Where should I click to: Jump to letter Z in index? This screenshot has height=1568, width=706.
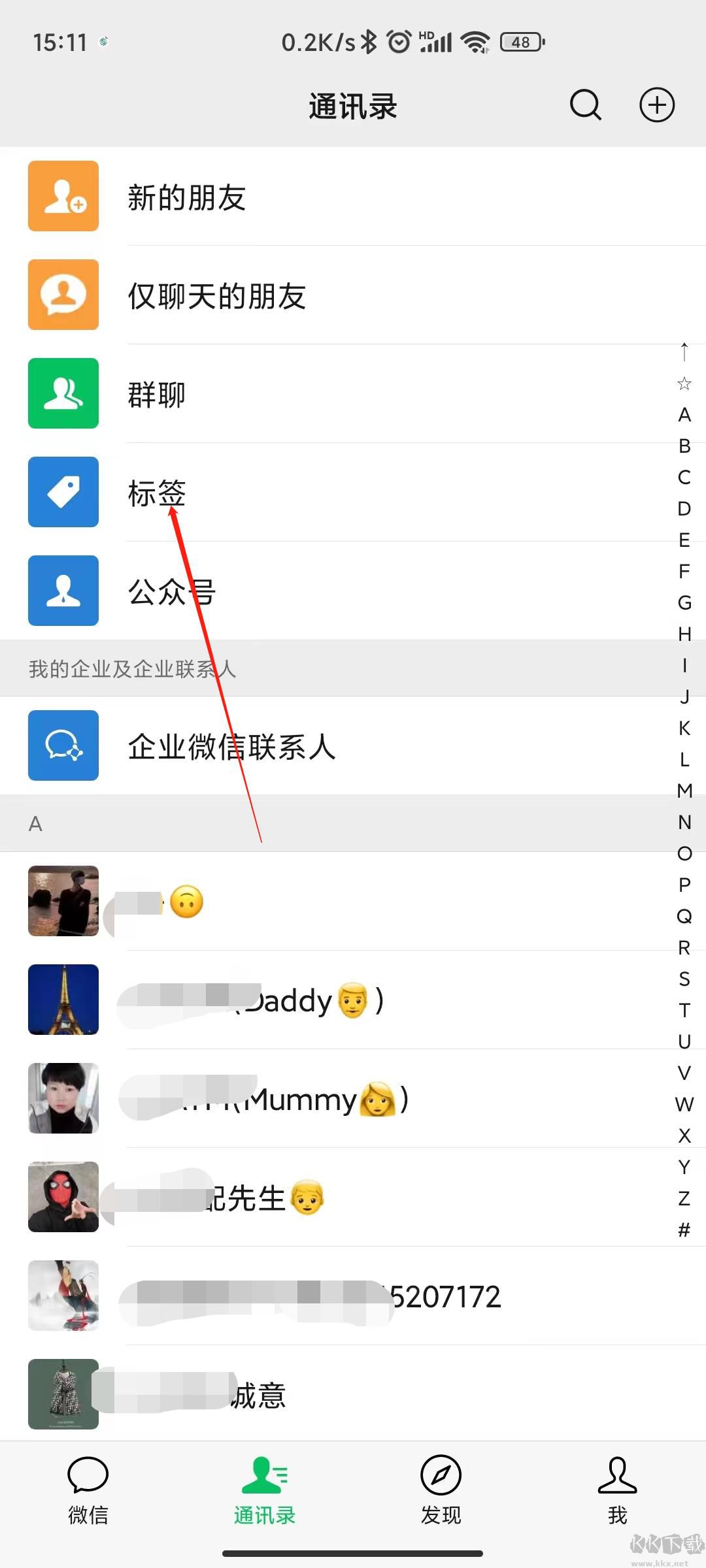click(684, 1198)
